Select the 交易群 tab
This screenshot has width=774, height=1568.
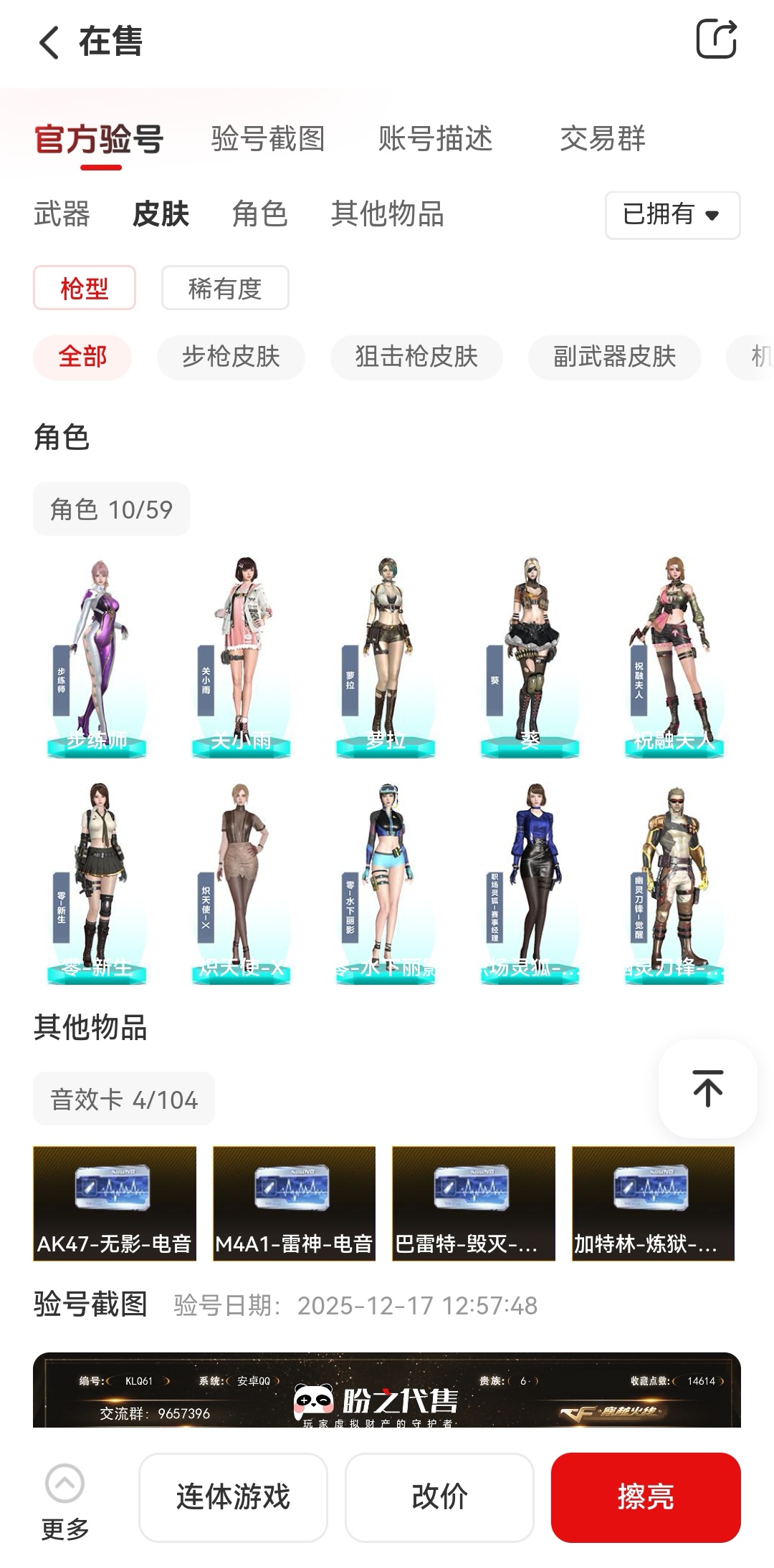pos(603,138)
